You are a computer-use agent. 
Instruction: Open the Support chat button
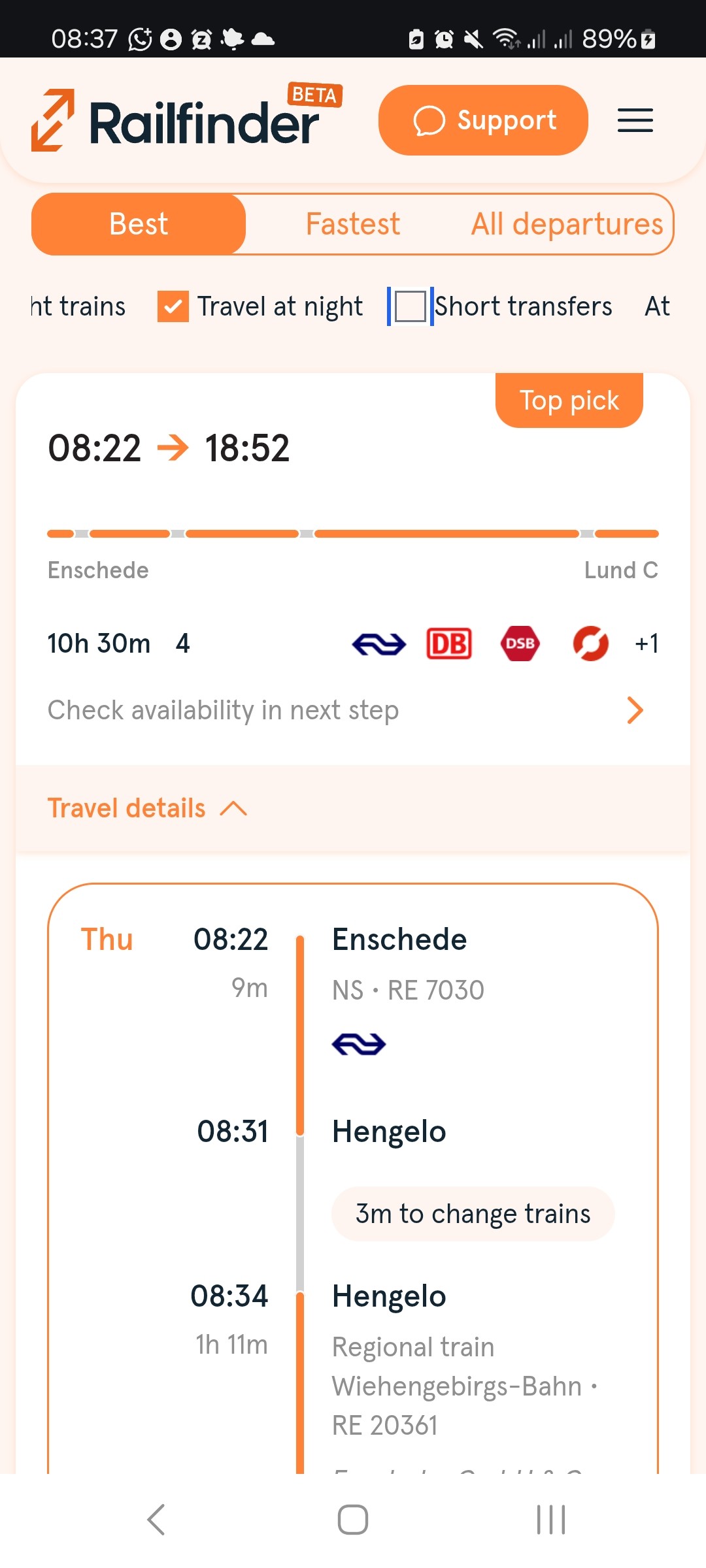[x=483, y=120]
